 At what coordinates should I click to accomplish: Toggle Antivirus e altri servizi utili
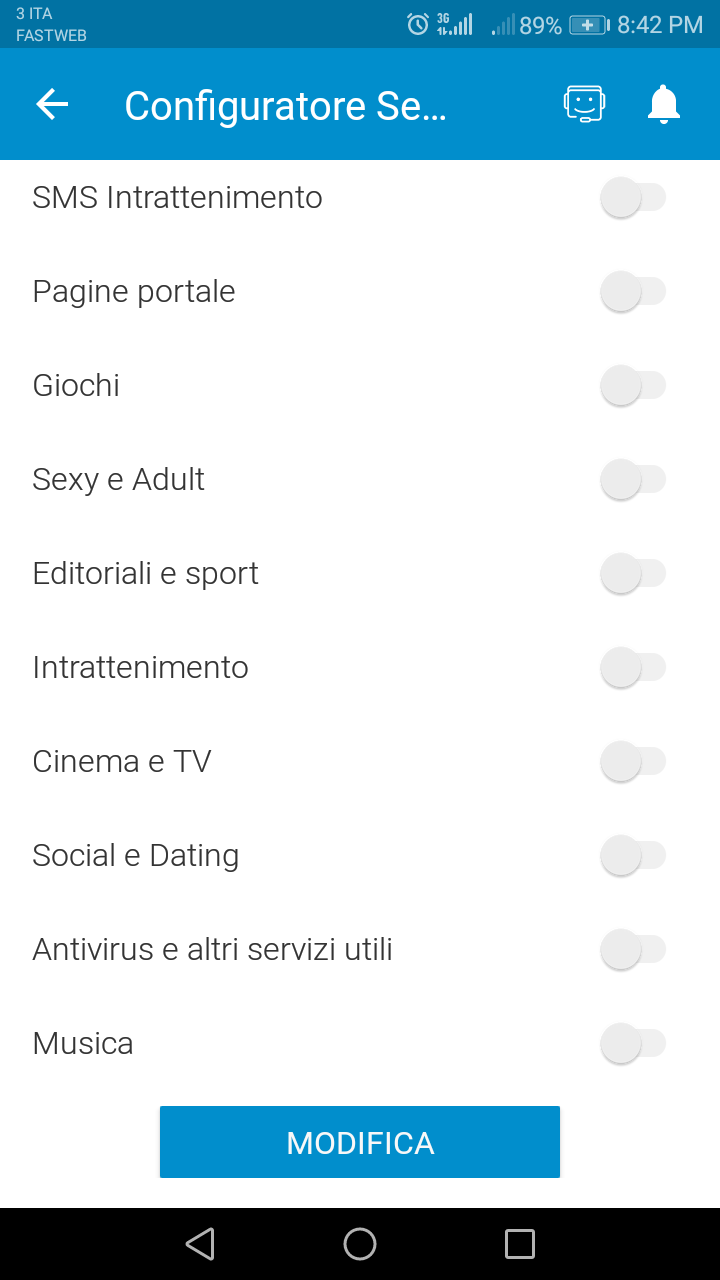pyautogui.click(x=633, y=950)
